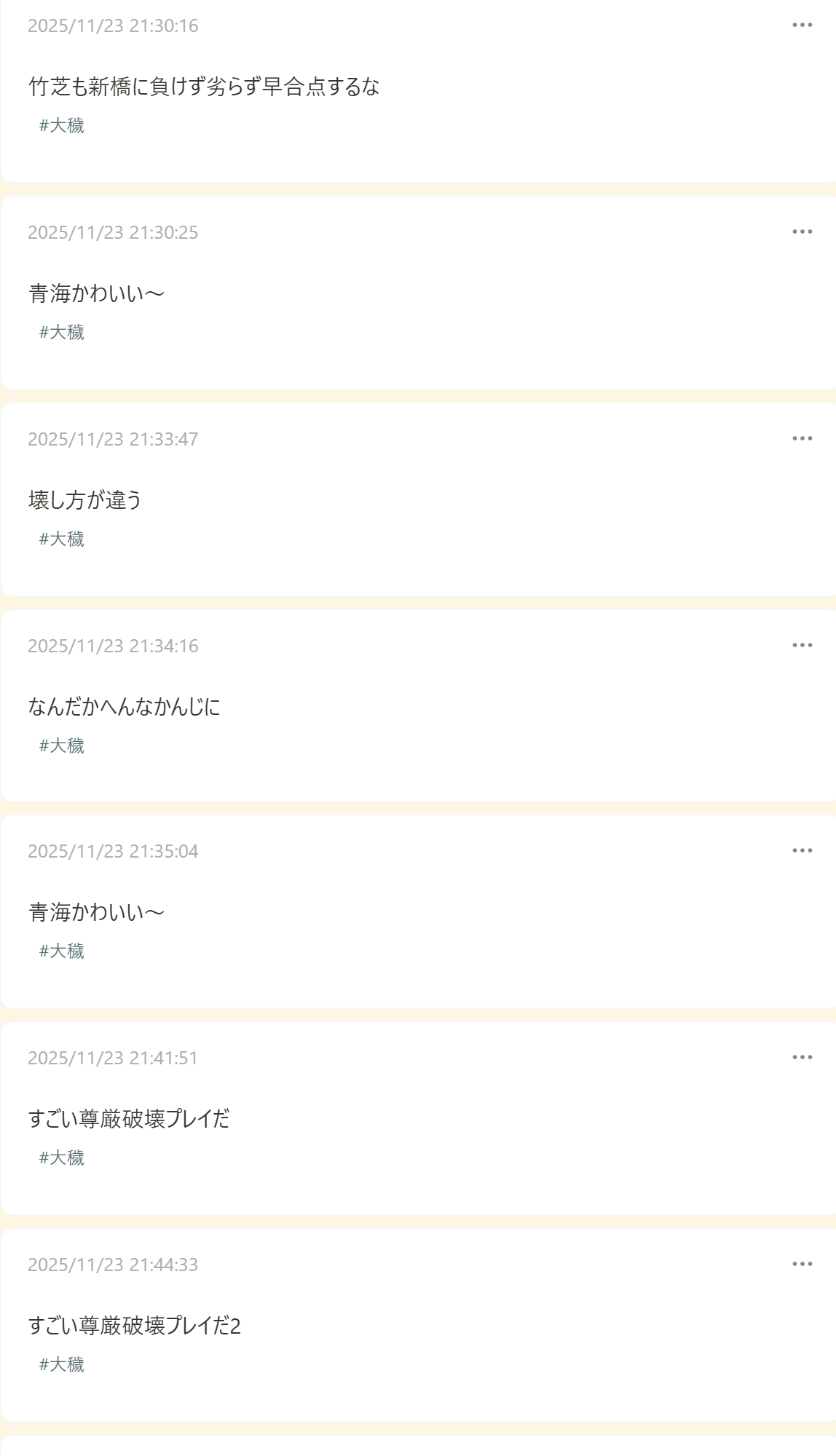This screenshot has width=836, height=1456.
Task: Open overflow menu on the 21:30:25 post
Action: (x=802, y=232)
